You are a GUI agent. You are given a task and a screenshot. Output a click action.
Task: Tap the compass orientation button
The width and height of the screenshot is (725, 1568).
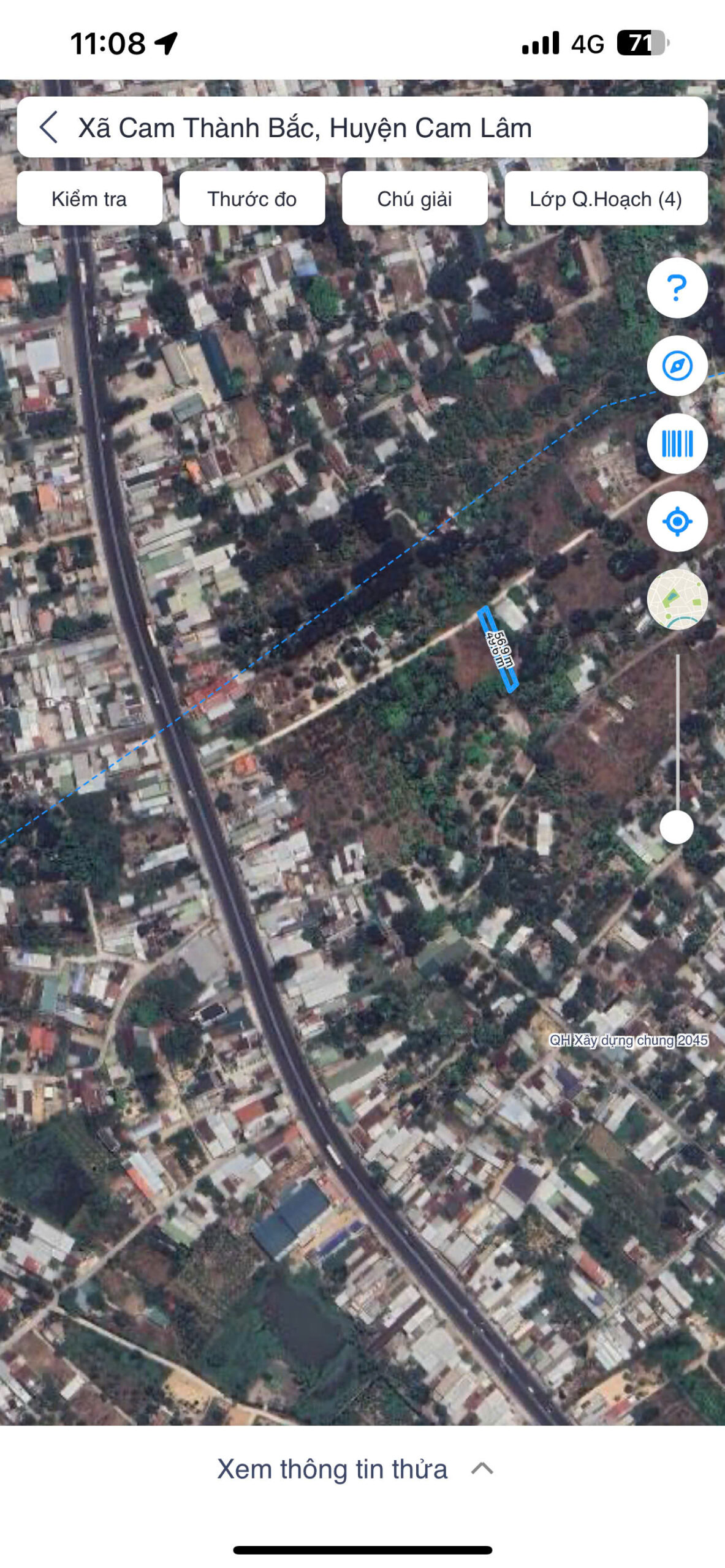coord(677,366)
